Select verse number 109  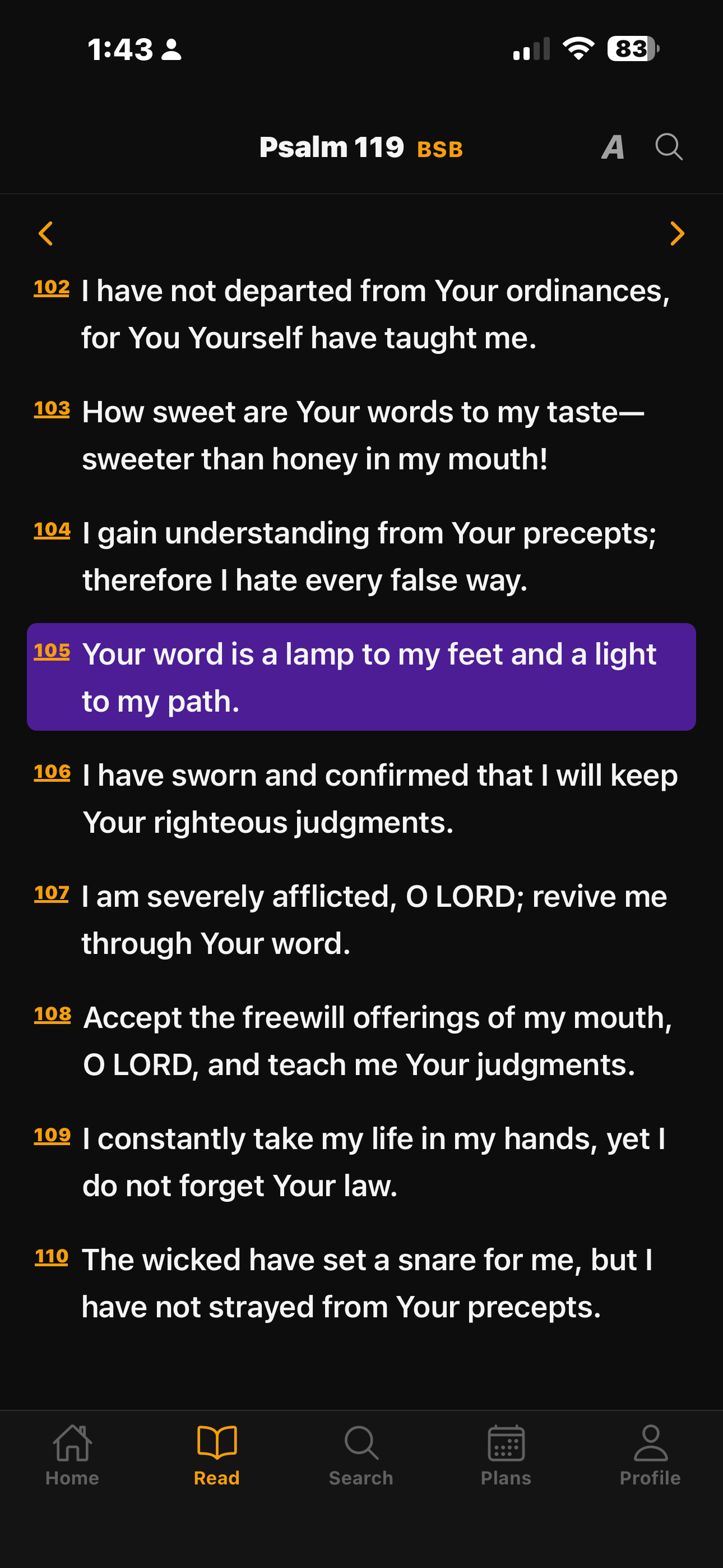[52, 1135]
